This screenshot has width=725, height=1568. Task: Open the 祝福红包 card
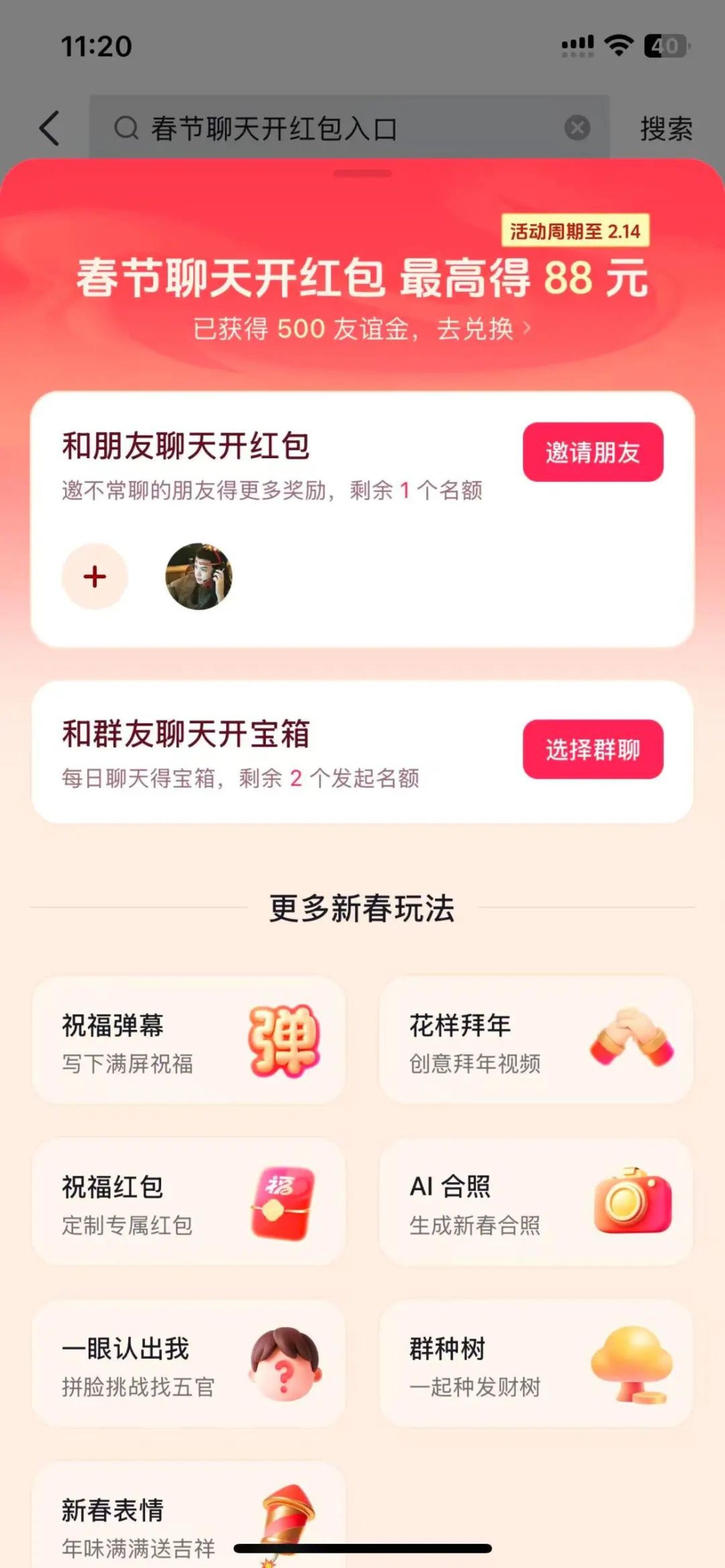tap(189, 1203)
